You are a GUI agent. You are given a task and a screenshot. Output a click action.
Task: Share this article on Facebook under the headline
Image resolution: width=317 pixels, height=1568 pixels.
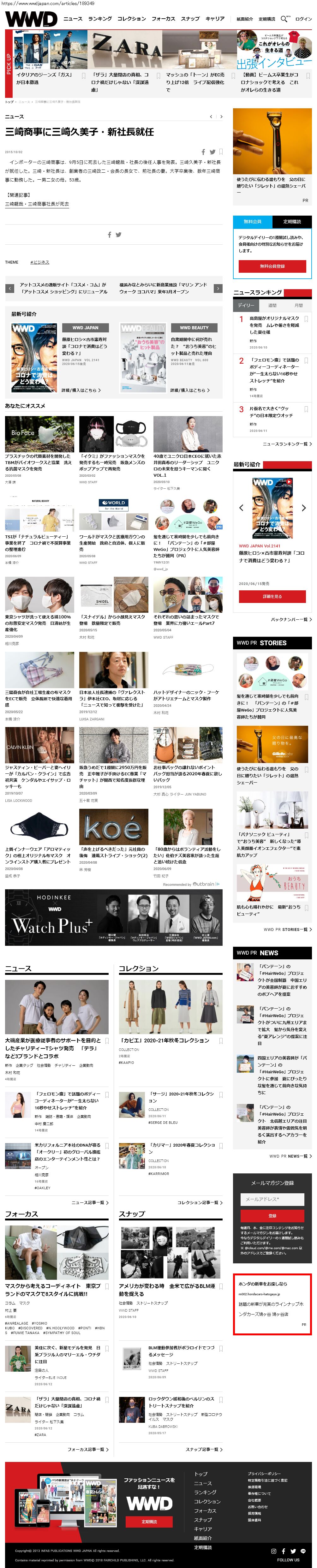coord(203,152)
